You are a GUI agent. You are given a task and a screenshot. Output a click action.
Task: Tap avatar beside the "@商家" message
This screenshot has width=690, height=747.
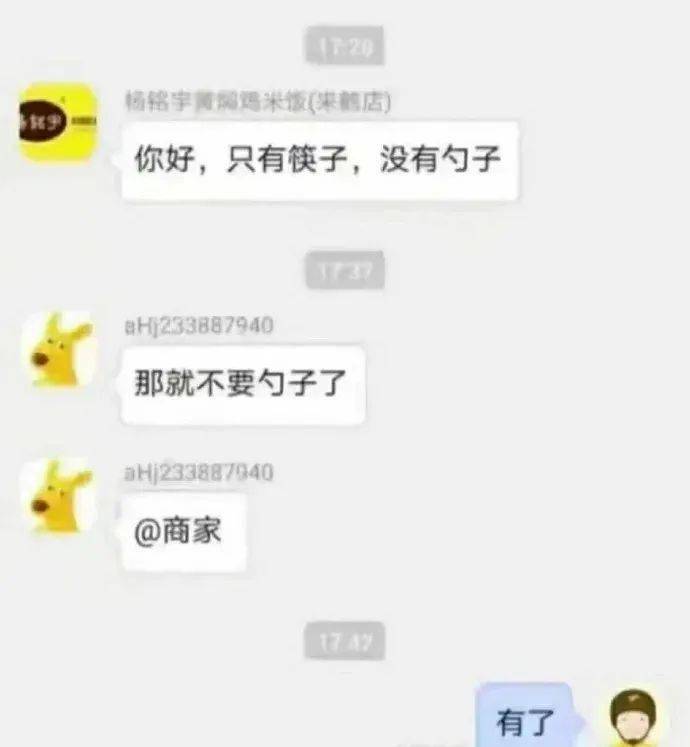pos(58,496)
